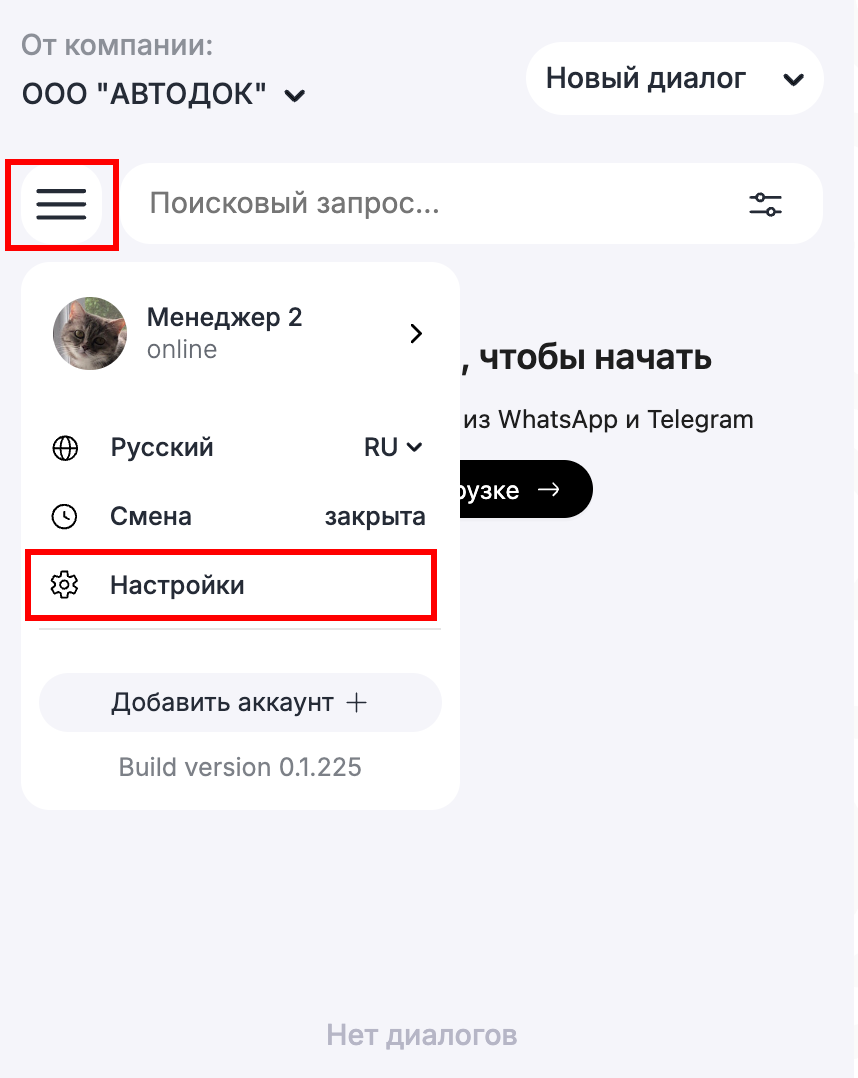This screenshot has height=1078, width=858.
Task: Focus the Поисковый запрос search field
Action: [x=430, y=204]
